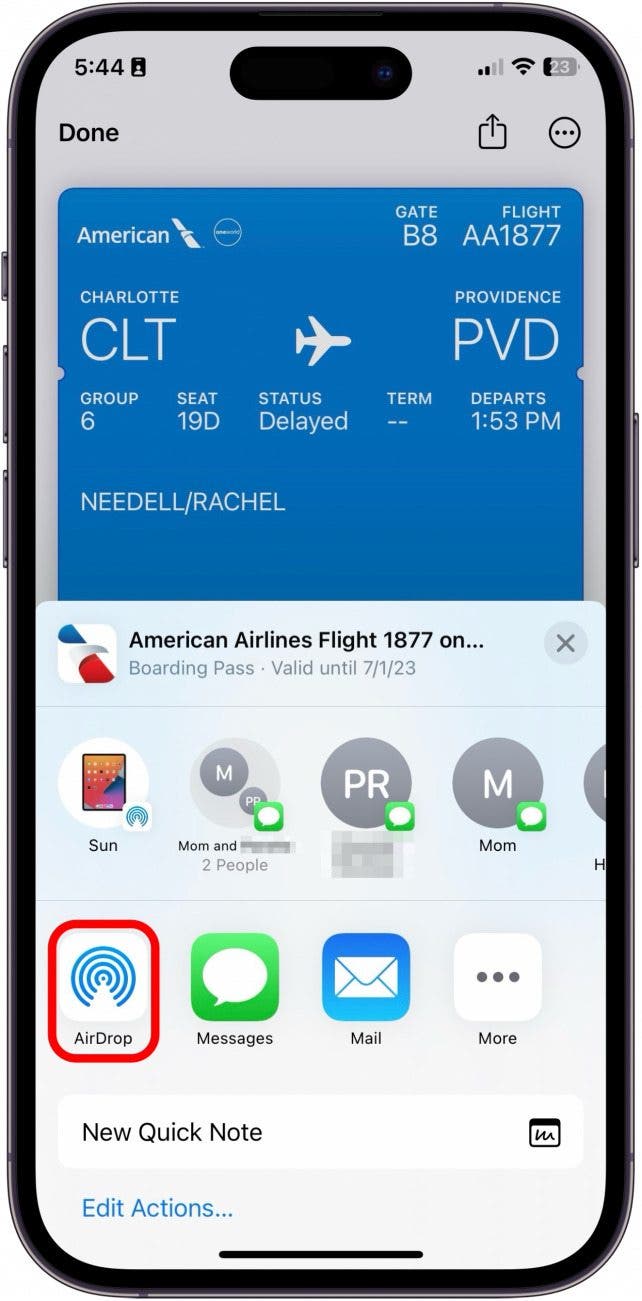Image resolution: width=642 pixels, height=1301 pixels.
Task: Close the share sheet
Action: [x=565, y=643]
